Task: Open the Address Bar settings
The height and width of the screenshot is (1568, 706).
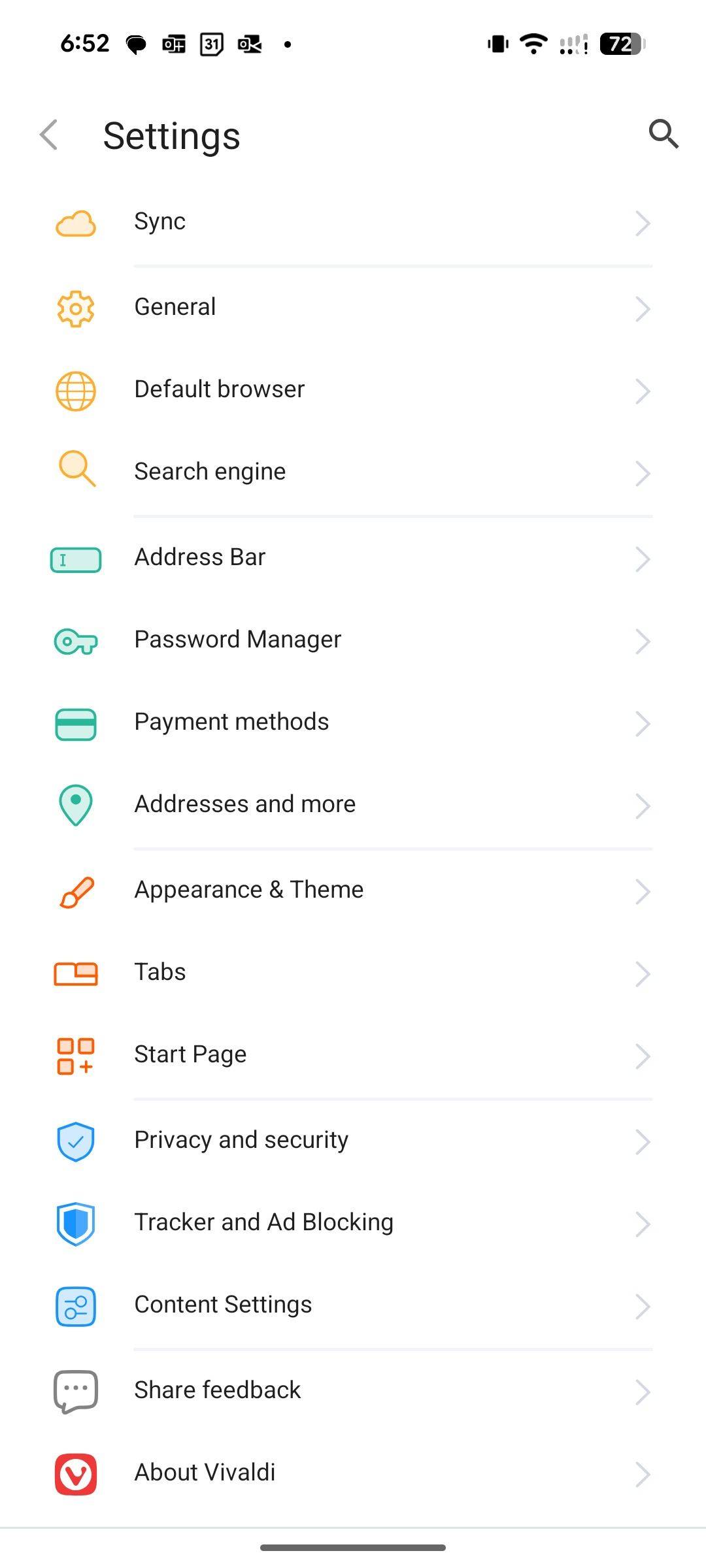Action: pos(353,557)
